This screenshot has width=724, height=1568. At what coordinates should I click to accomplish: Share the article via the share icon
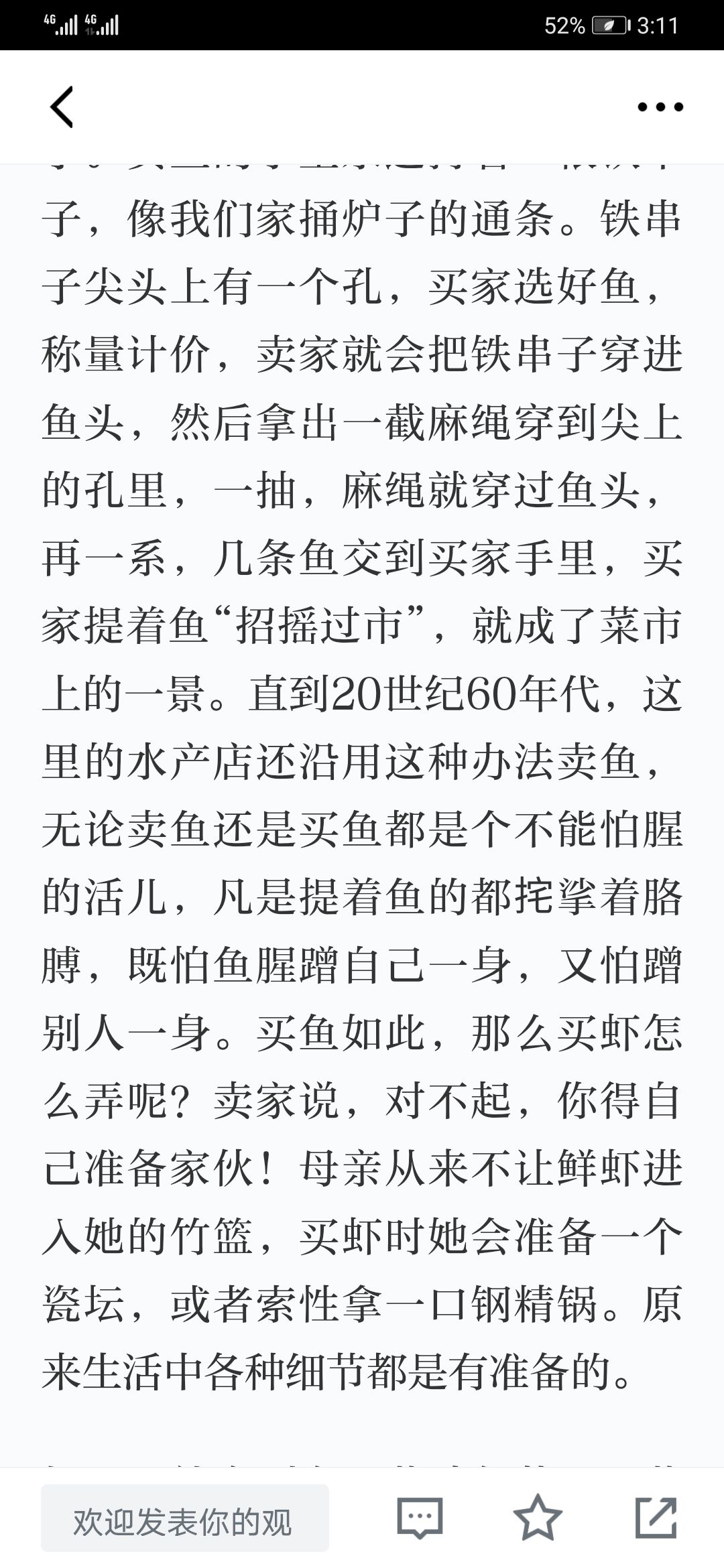coord(656,1518)
